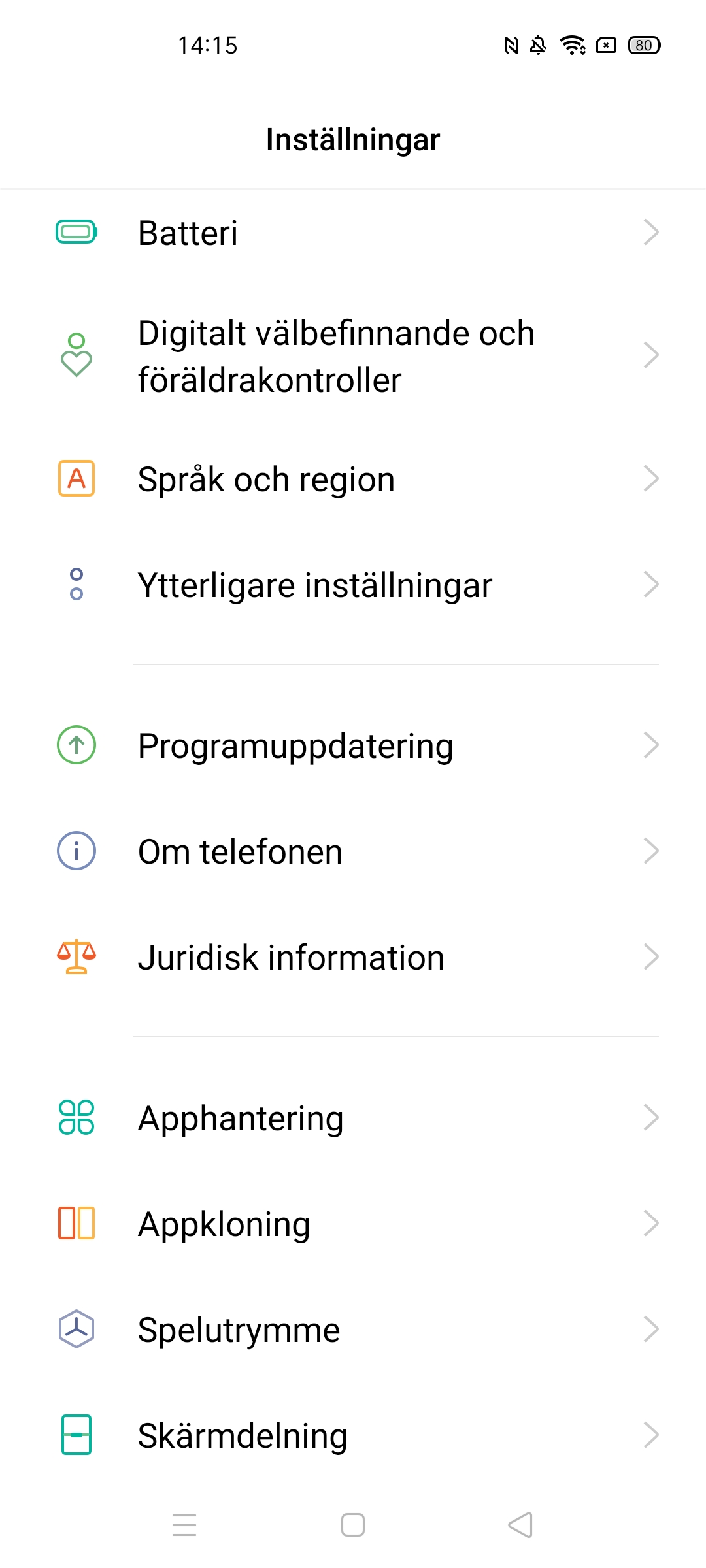This screenshot has height=1568, width=706.
Task: Go back with the system back button
Action: [x=520, y=1526]
